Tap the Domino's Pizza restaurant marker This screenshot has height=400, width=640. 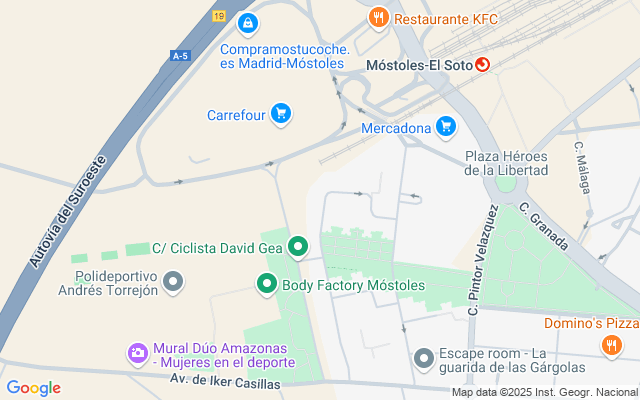(611, 346)
